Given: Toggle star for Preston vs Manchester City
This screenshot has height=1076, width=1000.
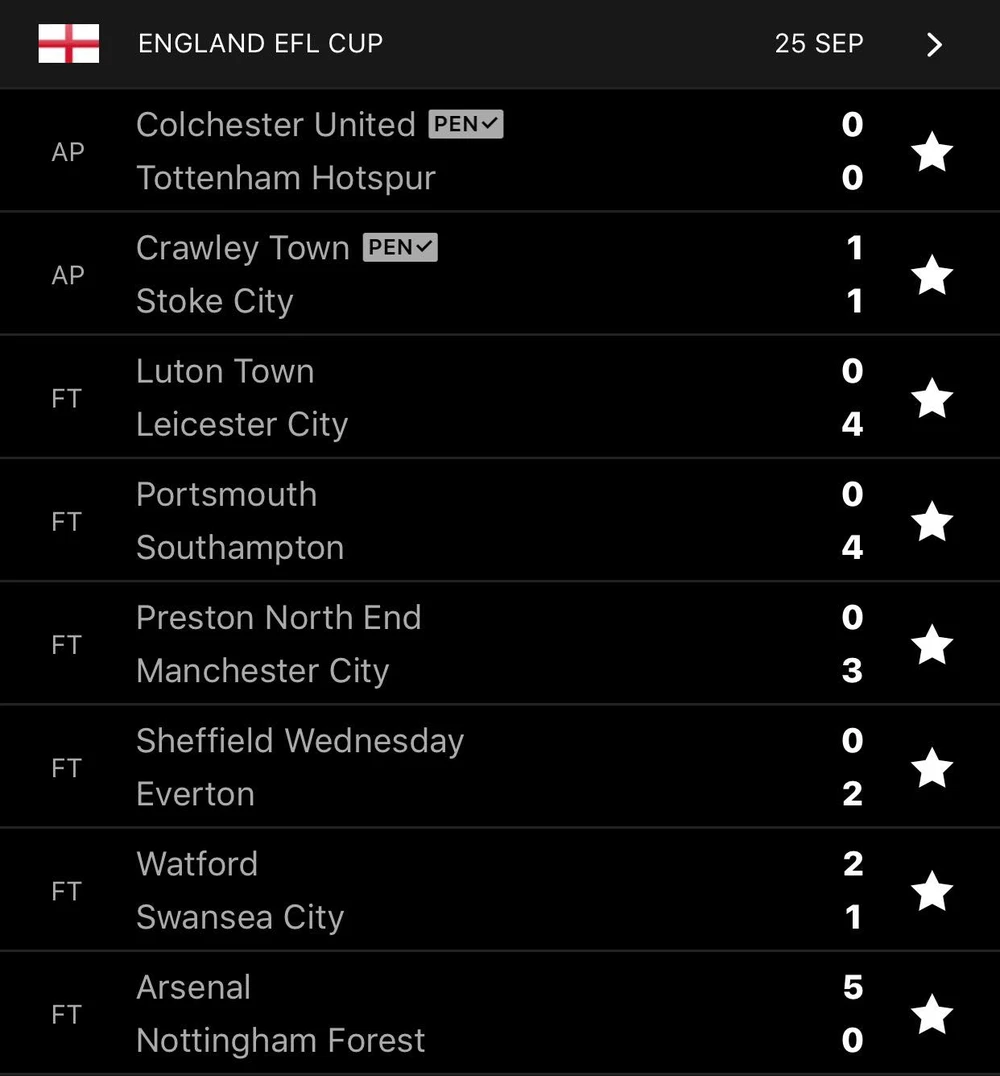Looking at the screenshot, I should pos(932,644).
